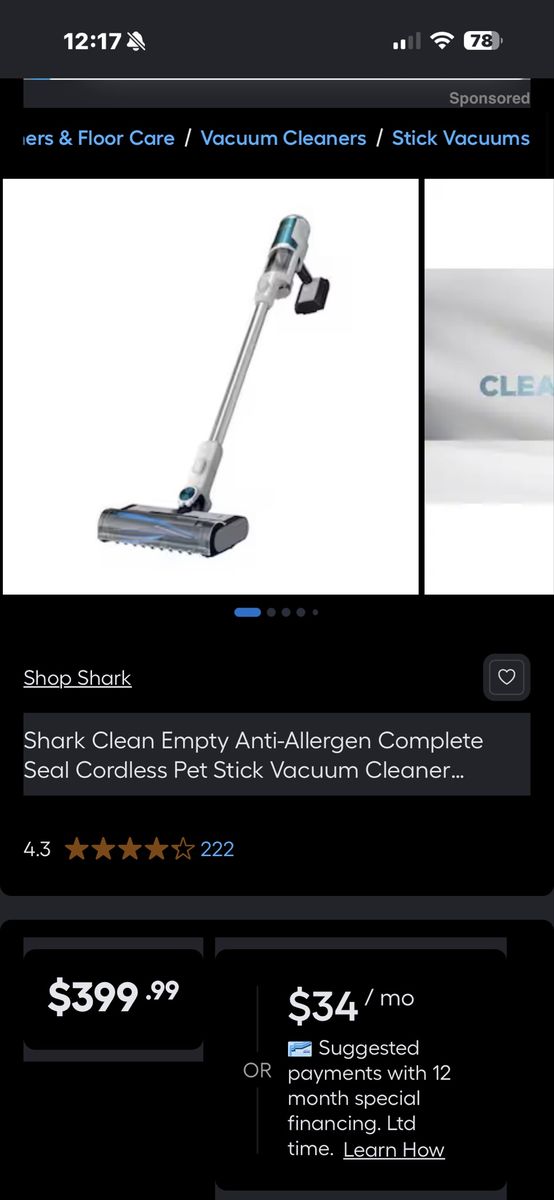Go to Stick Vacuums category
The height and width of the screenshot is (1200, 554).
click(461, 138)
